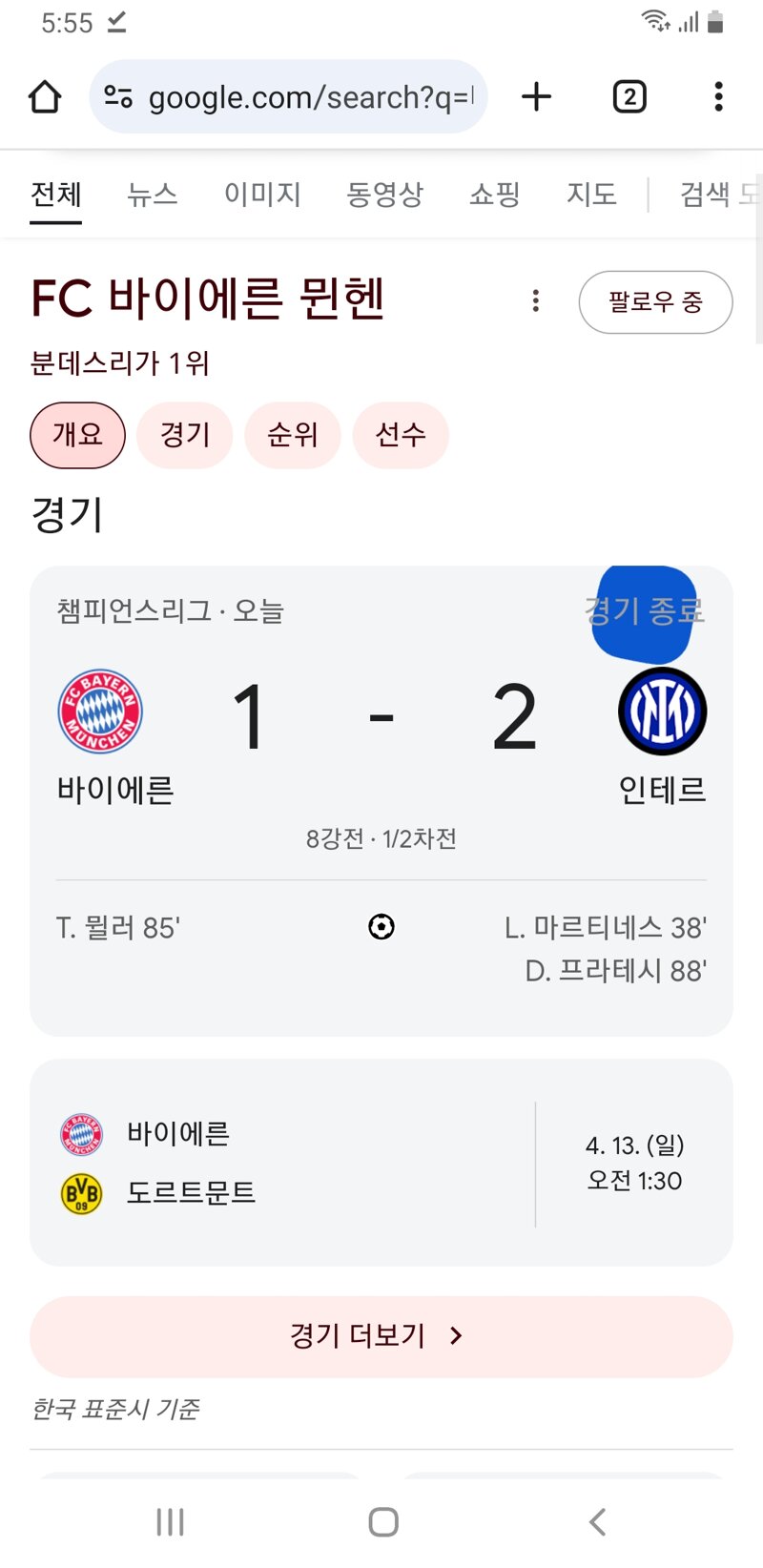The height and width of the screenshot is (1568, 763).
Task: Open the Chrome overflow menu
Action: [718, 96]
